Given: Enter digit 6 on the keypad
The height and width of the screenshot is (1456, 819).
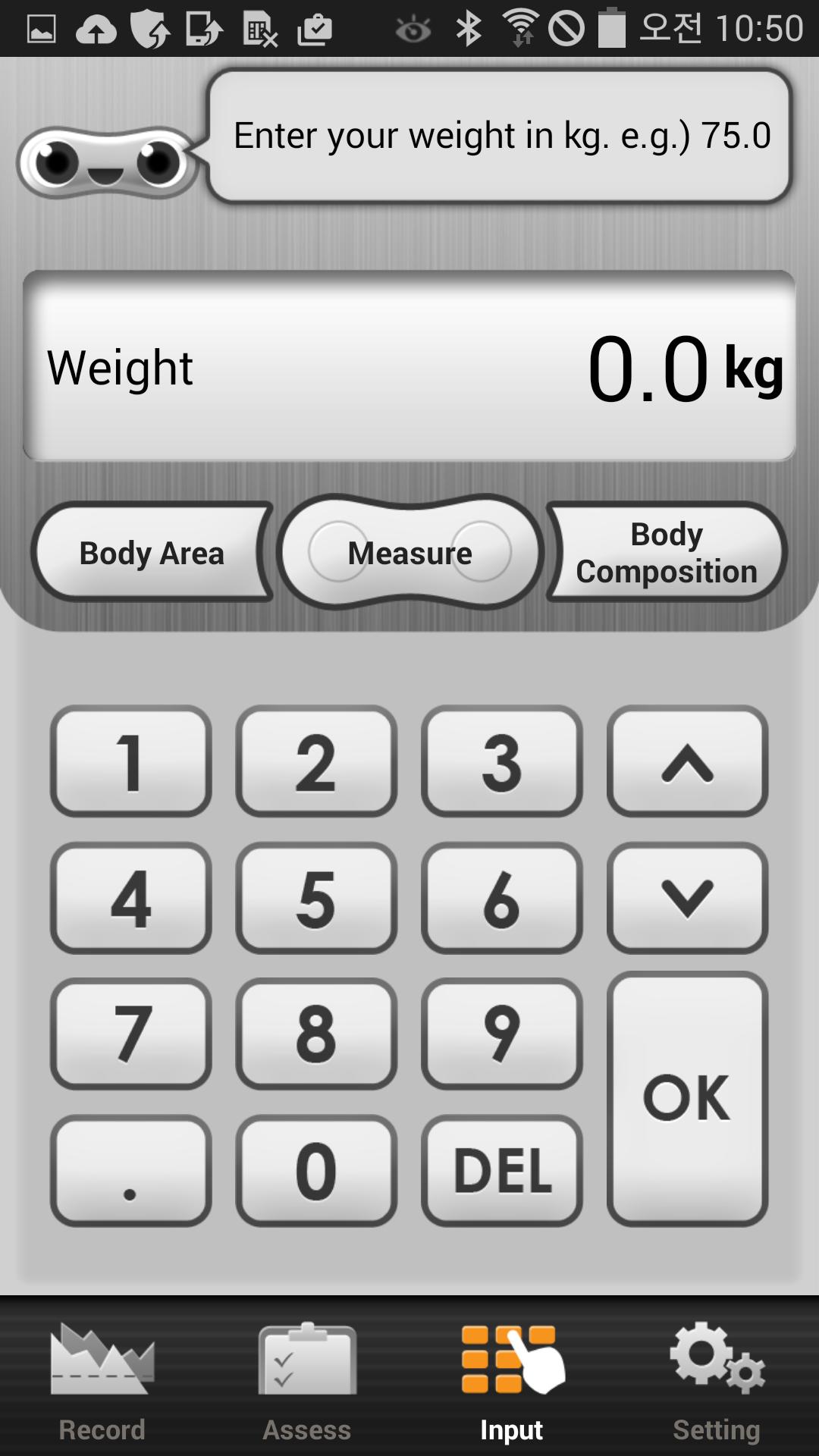Looking at the screenshot, I should [501, 898].
